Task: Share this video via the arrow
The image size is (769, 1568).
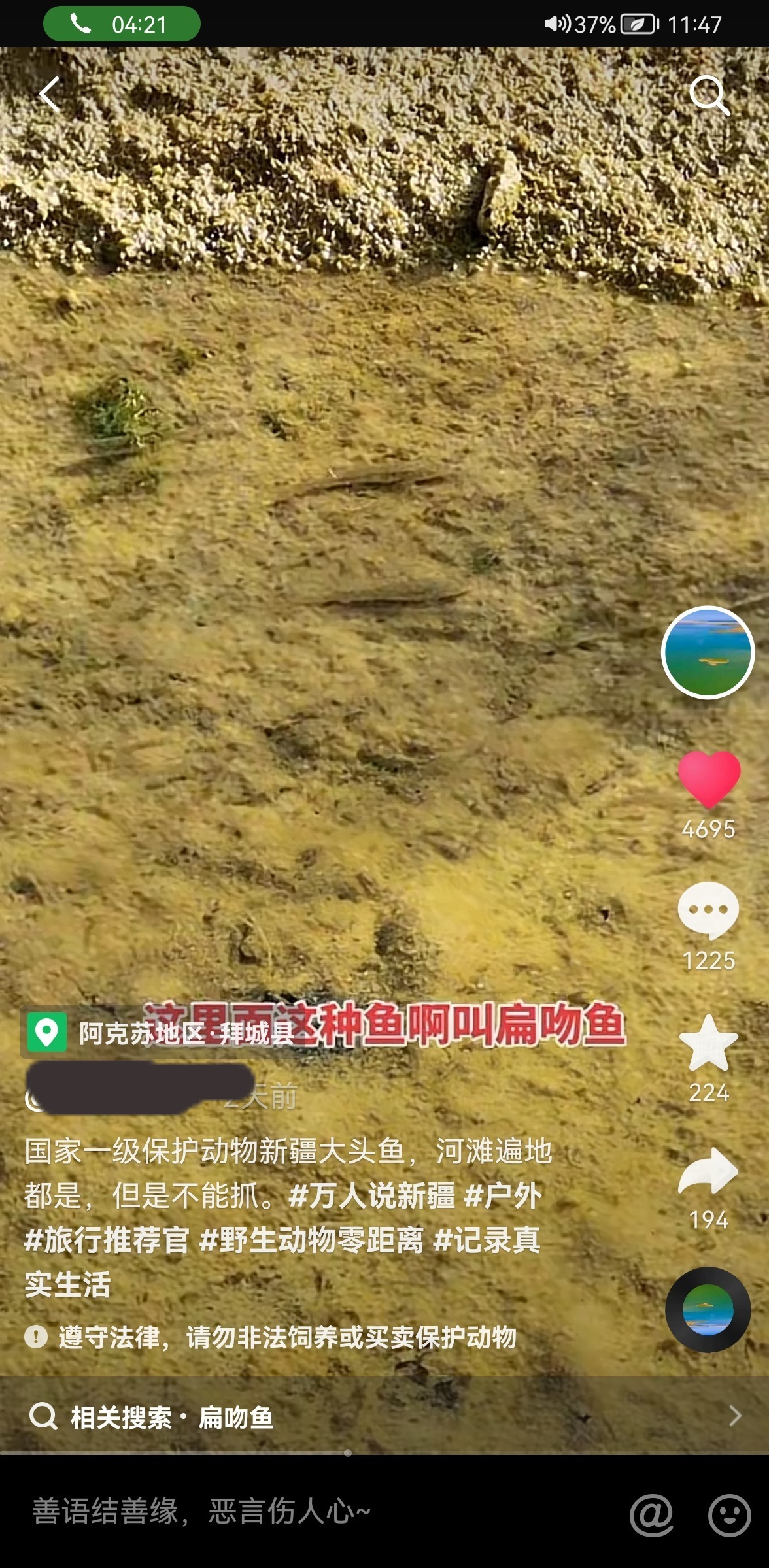Action: [709, 1172]
